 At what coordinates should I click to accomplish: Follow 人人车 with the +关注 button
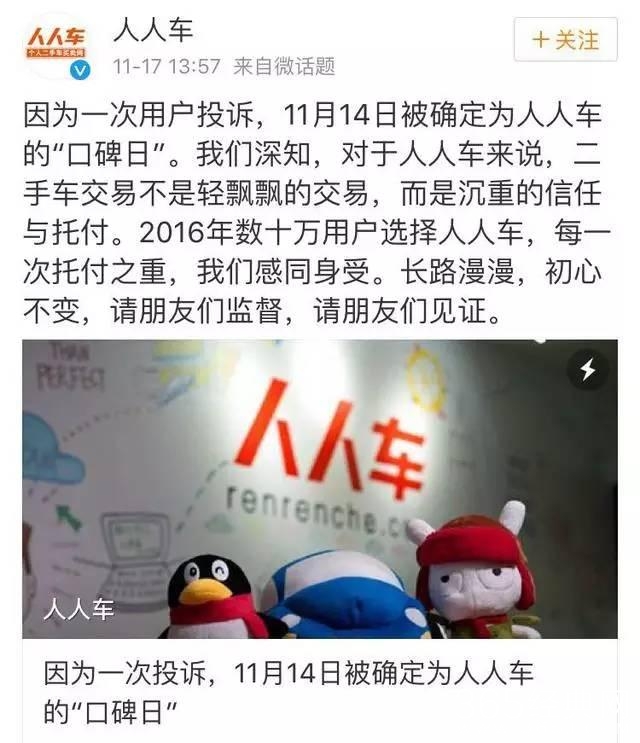(566, 40)
